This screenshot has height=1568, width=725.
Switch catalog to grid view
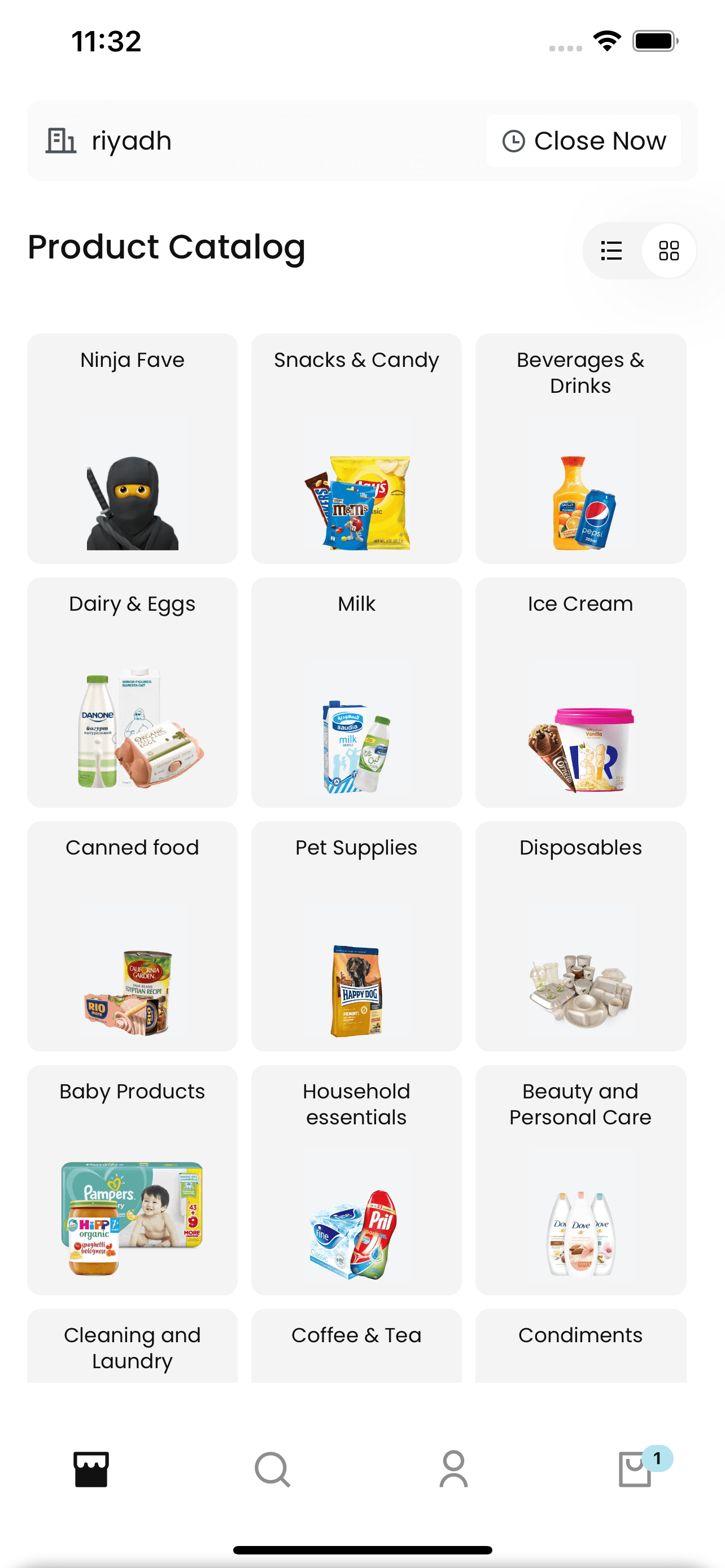coord(669,250)
